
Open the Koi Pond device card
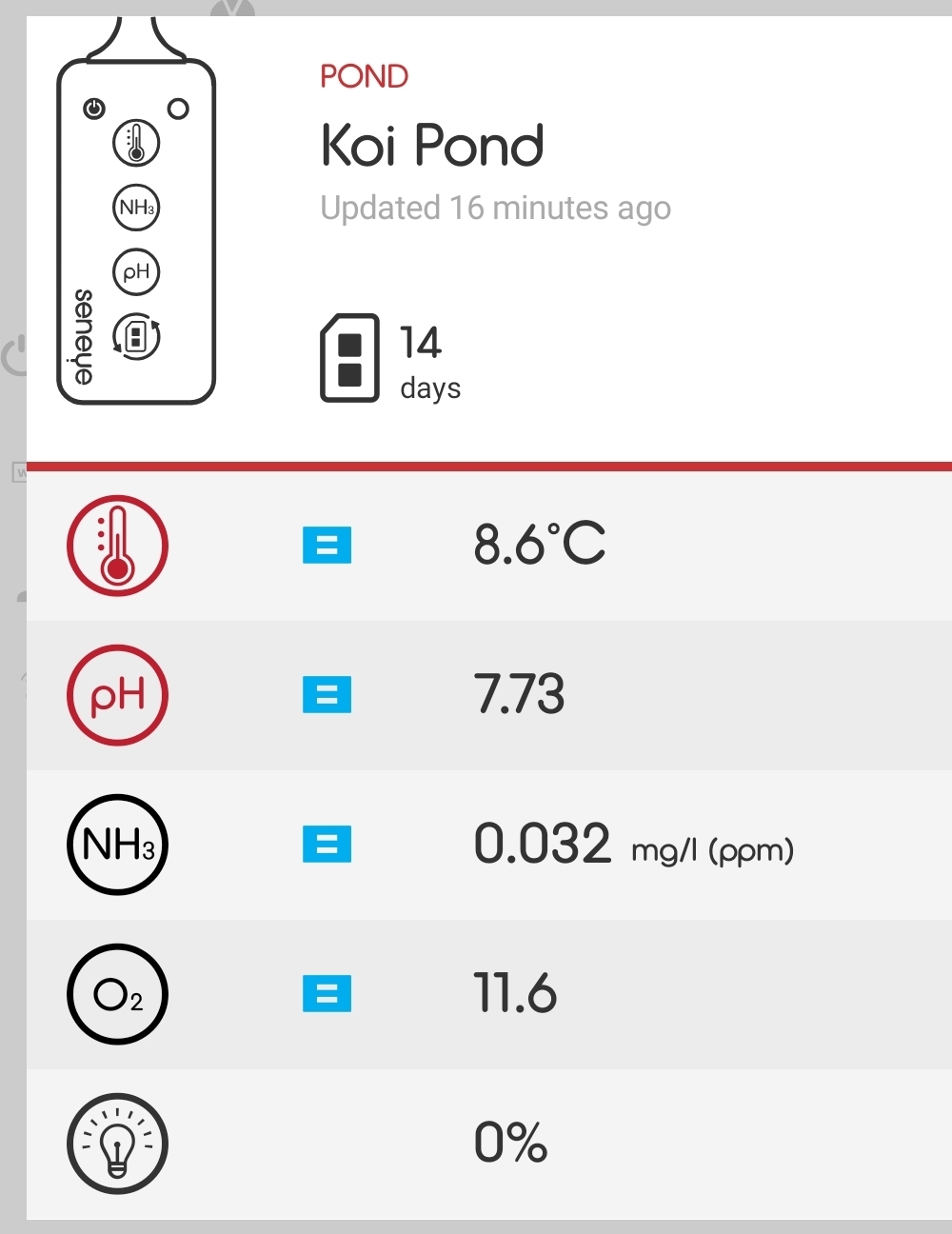point(431,146)
